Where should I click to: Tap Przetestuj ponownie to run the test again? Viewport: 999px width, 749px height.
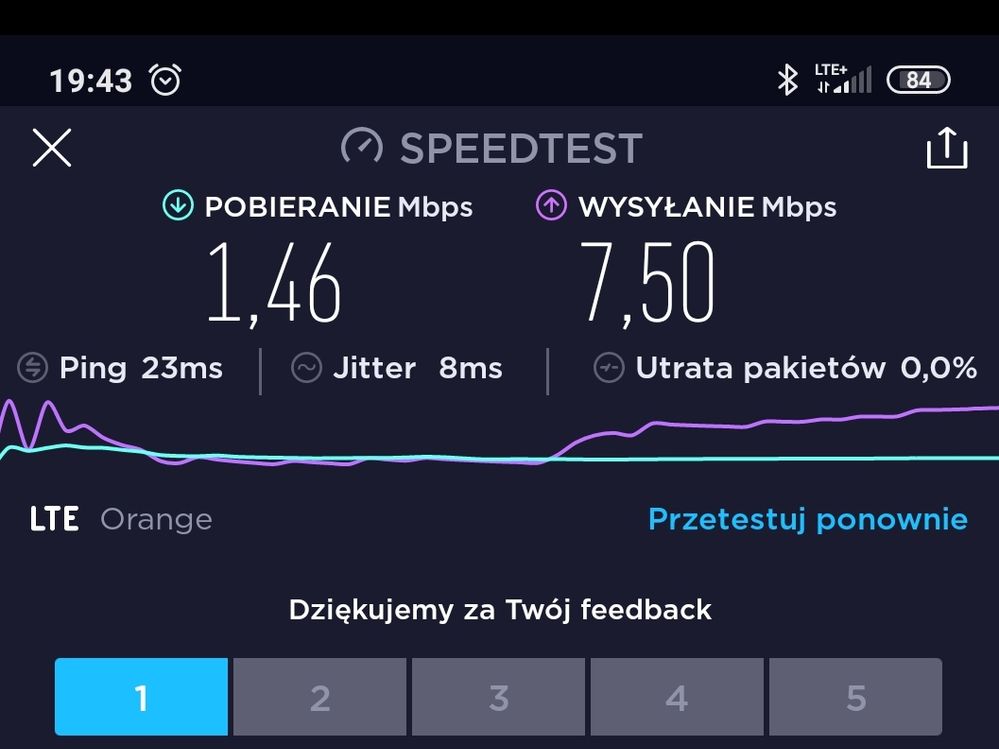click(x=807, y=520)
